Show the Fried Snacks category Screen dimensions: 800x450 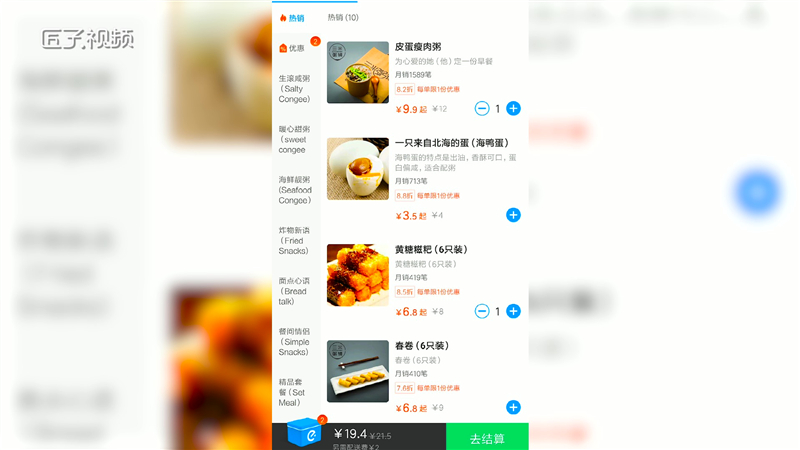(x=295, y=240)
